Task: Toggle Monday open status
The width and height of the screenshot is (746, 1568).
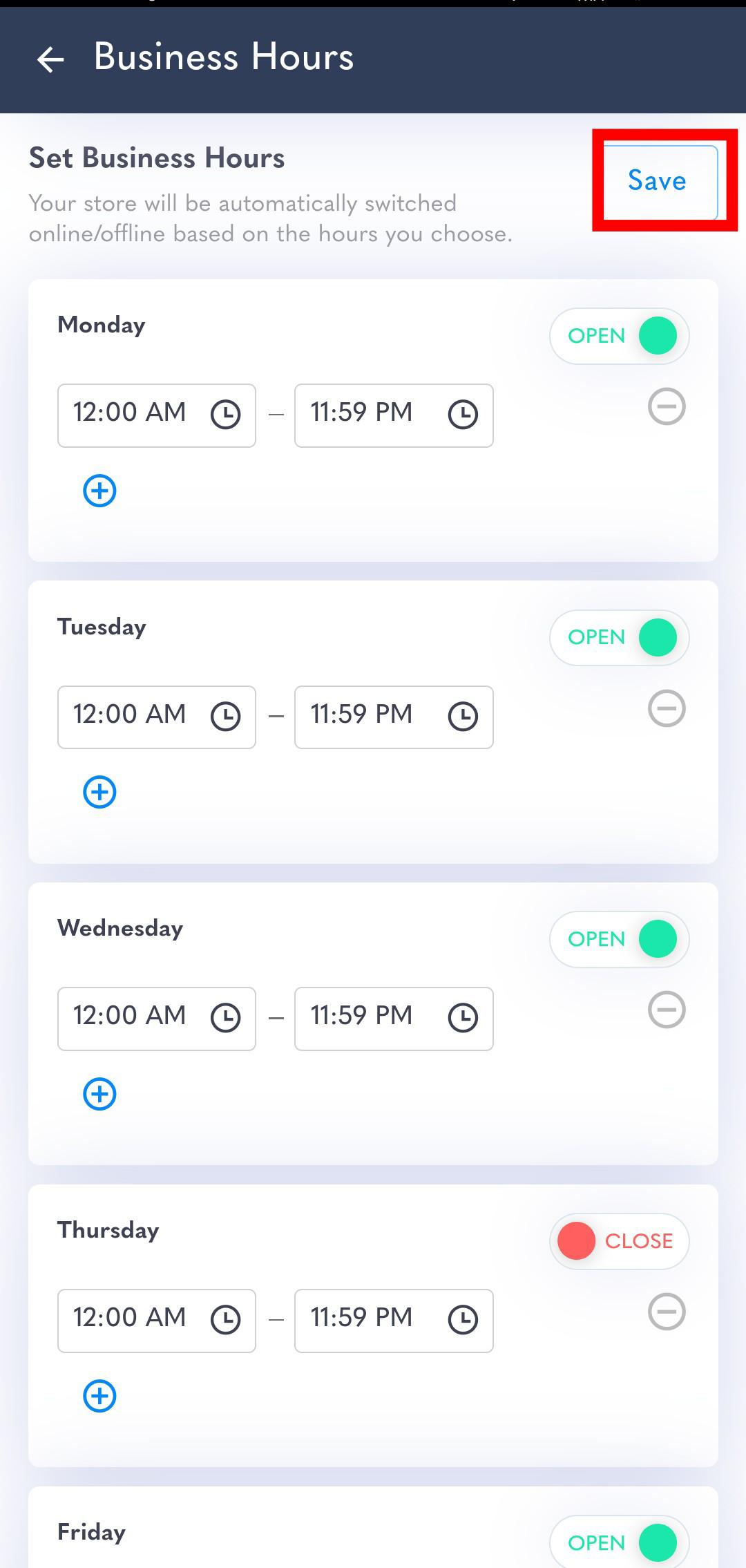Action: (620, 336)
